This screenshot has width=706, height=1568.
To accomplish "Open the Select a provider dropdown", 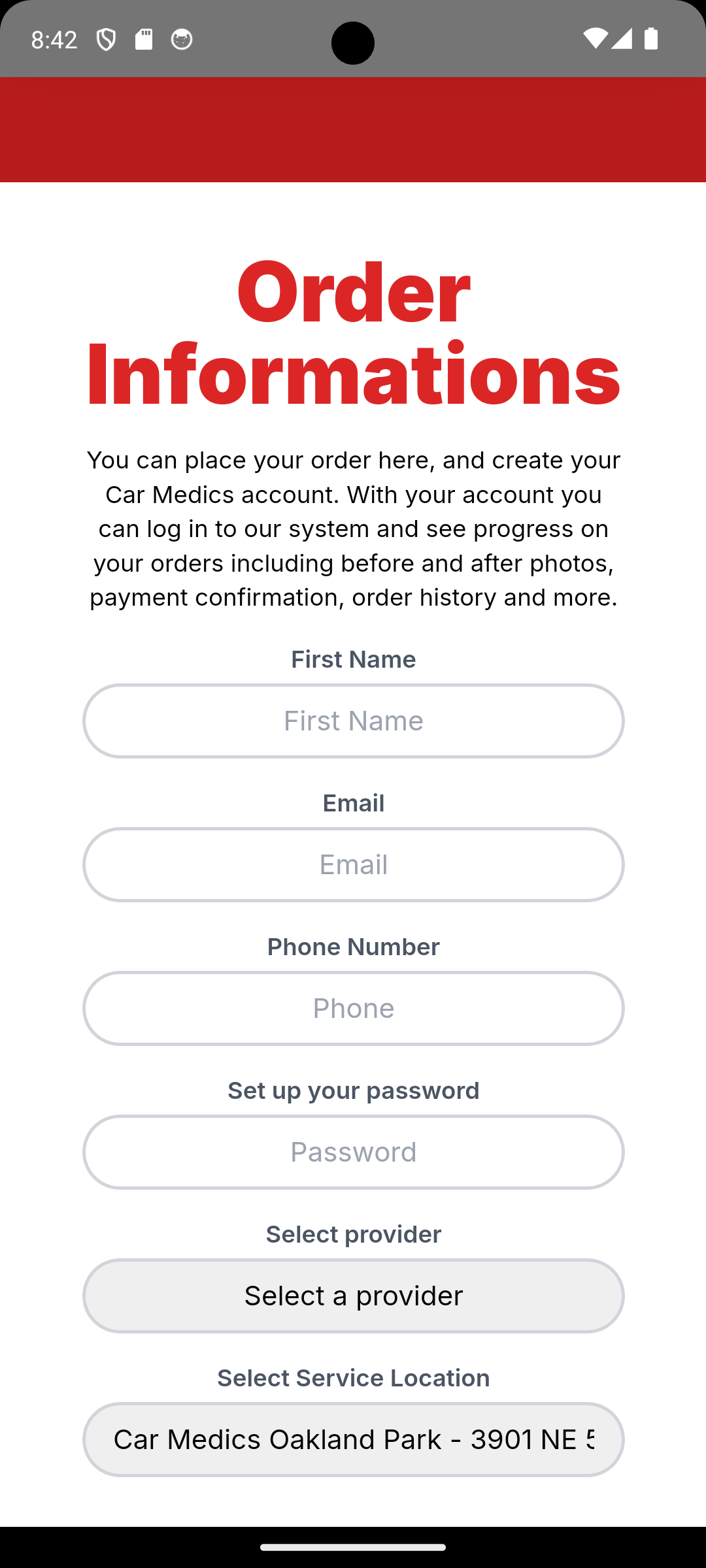I will coord(353,1296).
